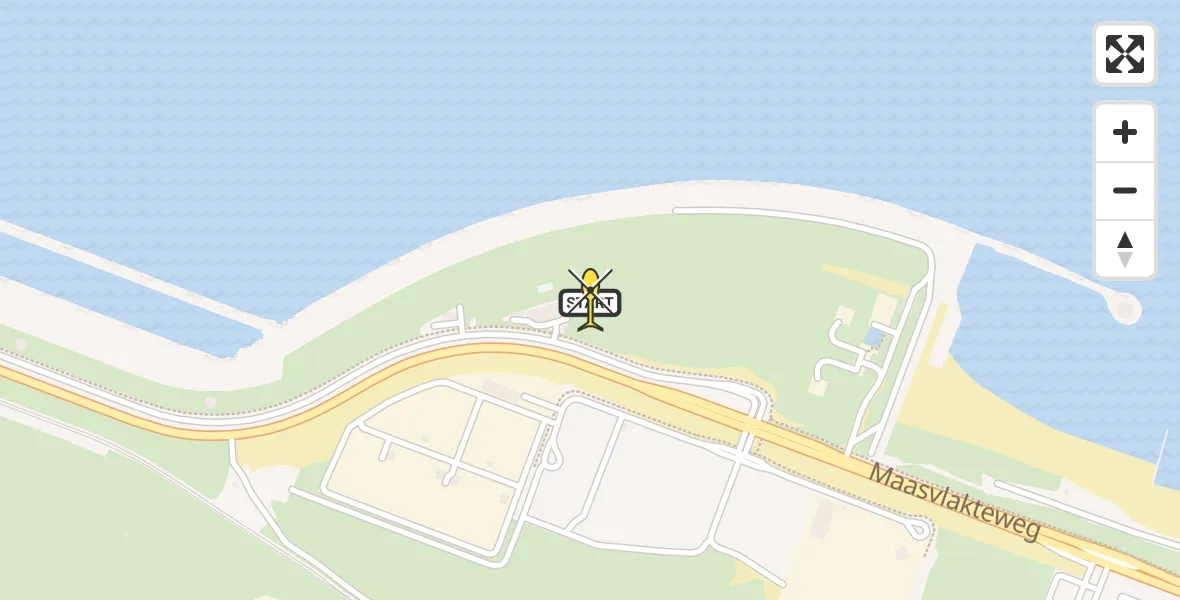Screen dimensions: 1180x600
Task: Zoom in on the map
Action: pyautogui.click(x=1125, y=132)
